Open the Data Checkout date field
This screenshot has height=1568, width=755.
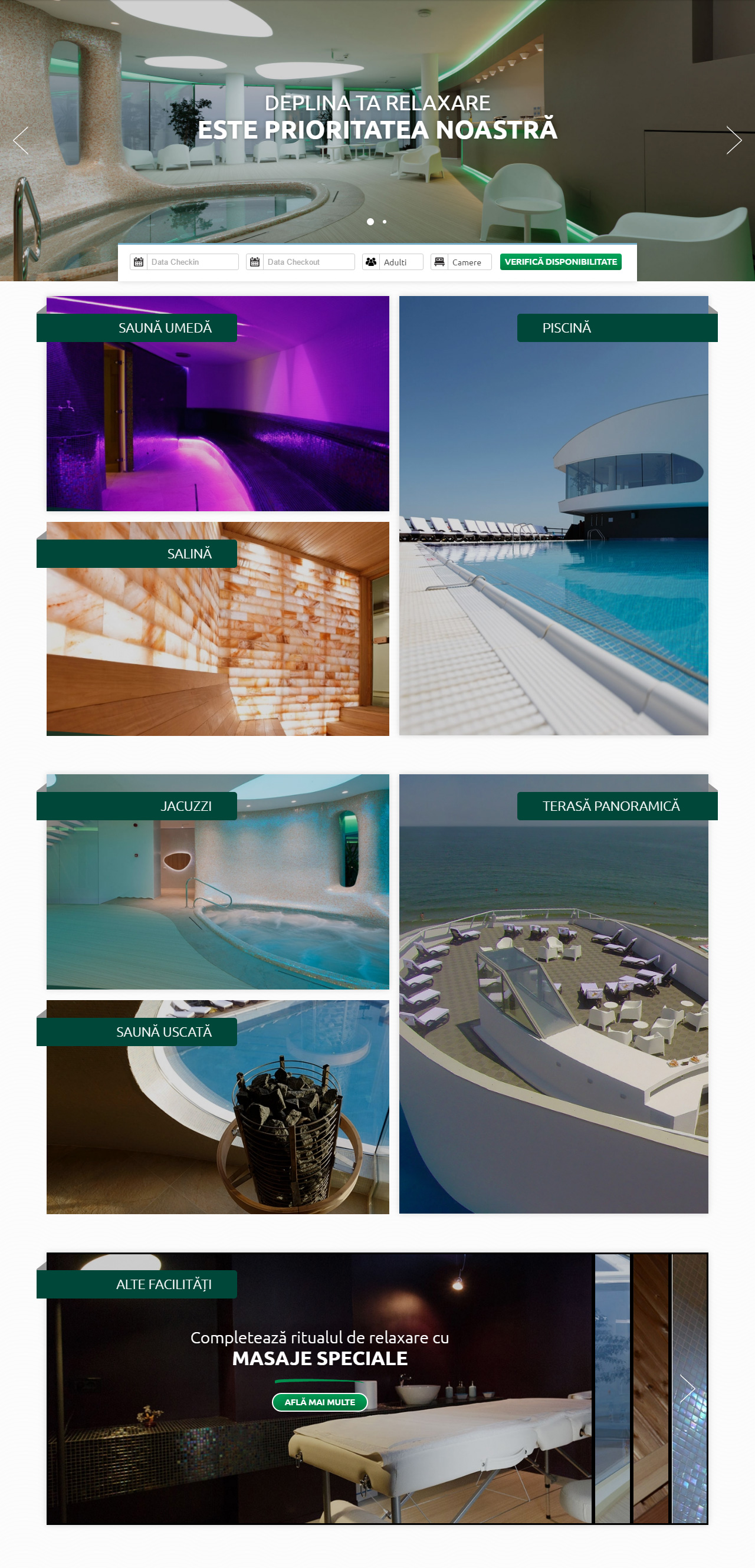[x=308, y=262]
